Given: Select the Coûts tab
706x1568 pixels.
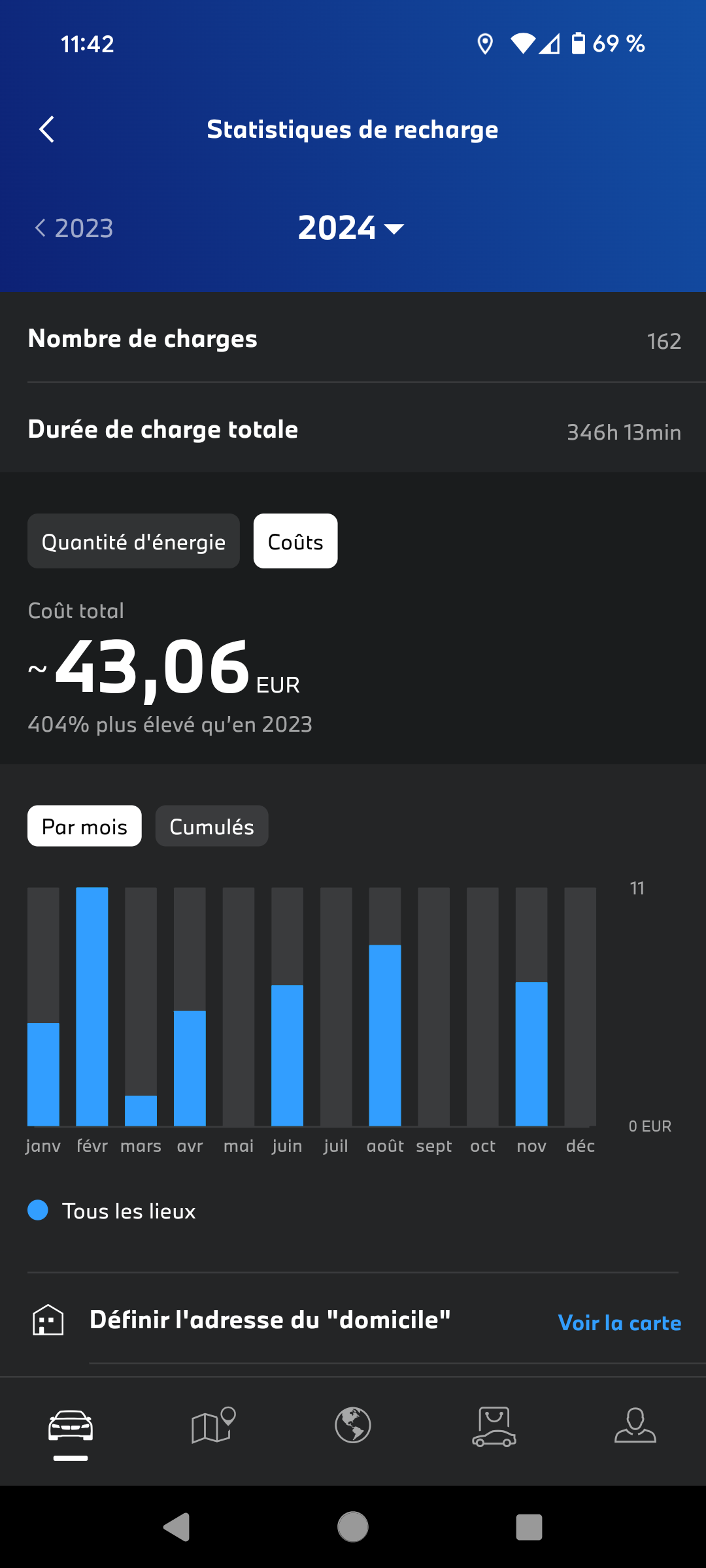Looking at the screenshot, I should tap(295, 541).
